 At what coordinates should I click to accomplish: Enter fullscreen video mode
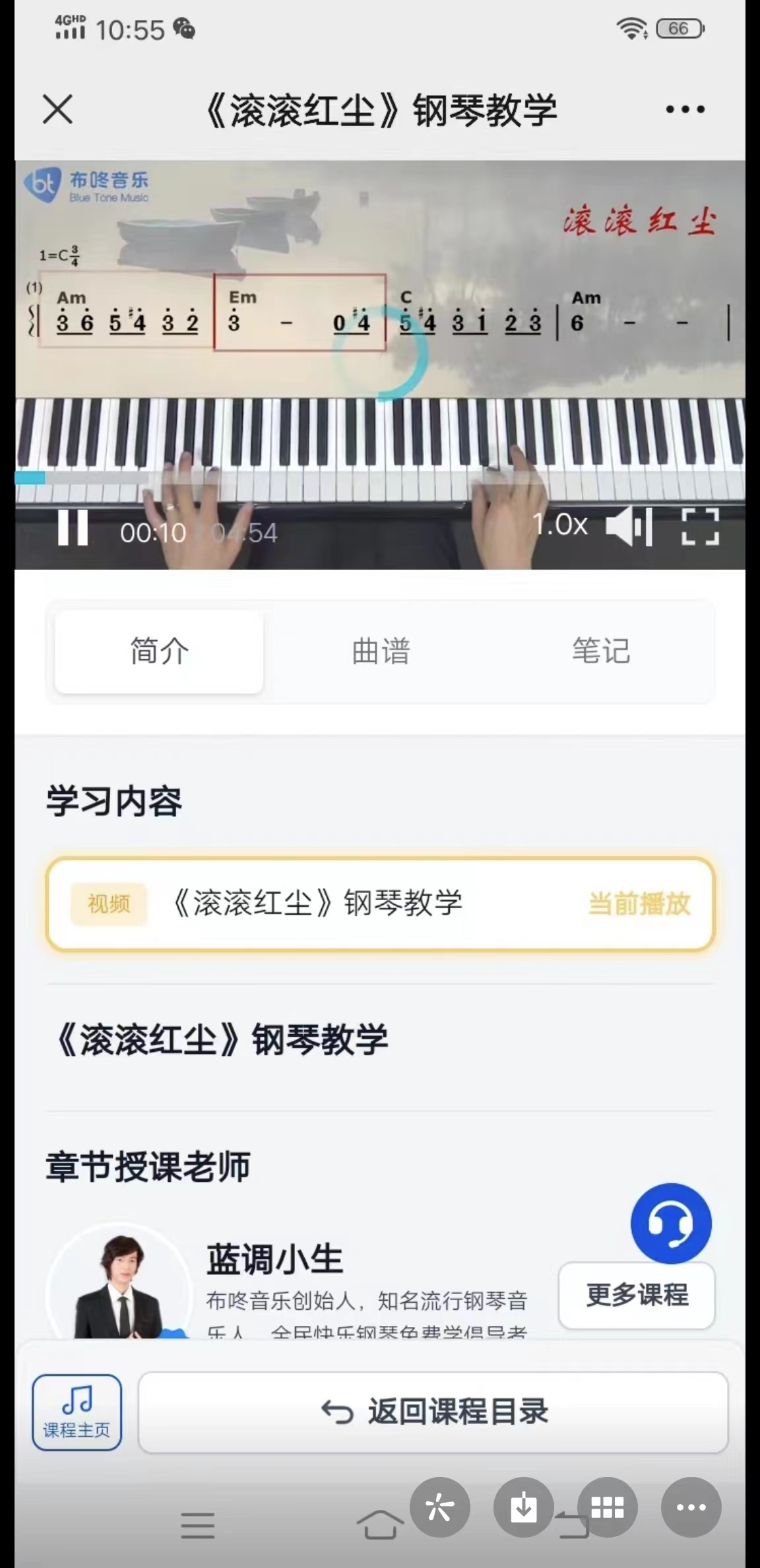tap(699, 527)
